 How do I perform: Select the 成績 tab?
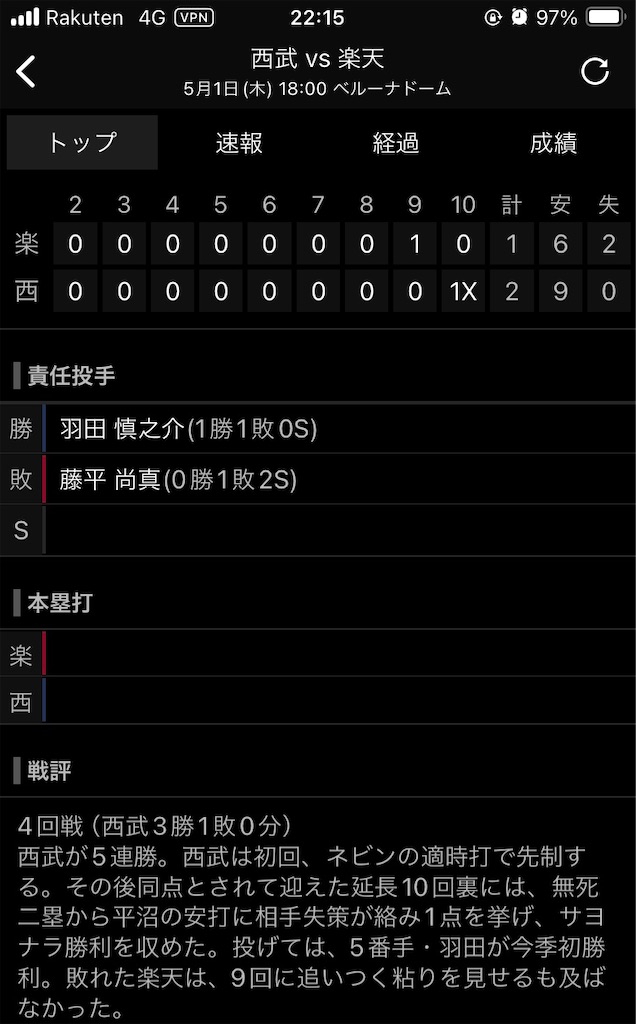click(553, 143)
